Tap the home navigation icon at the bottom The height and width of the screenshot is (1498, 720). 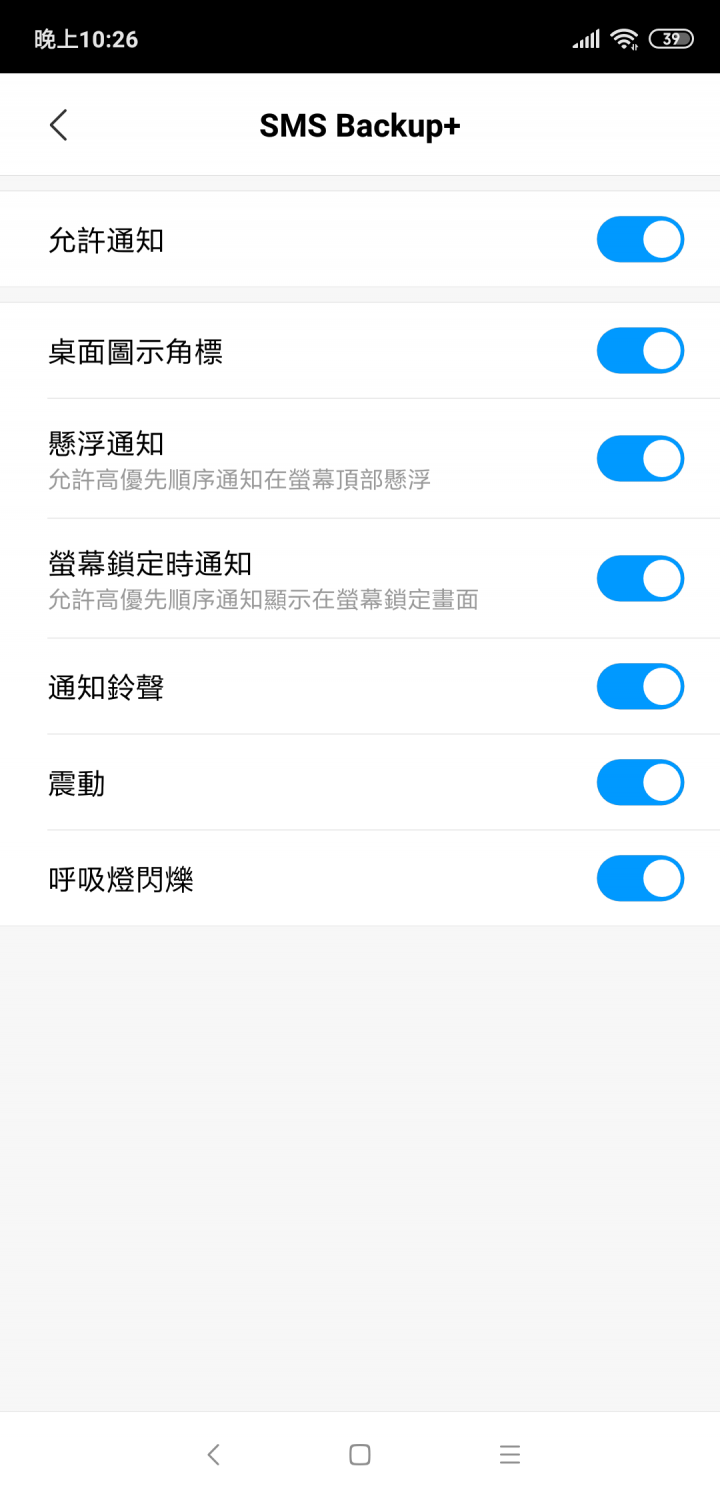(x=360, y=1455)
